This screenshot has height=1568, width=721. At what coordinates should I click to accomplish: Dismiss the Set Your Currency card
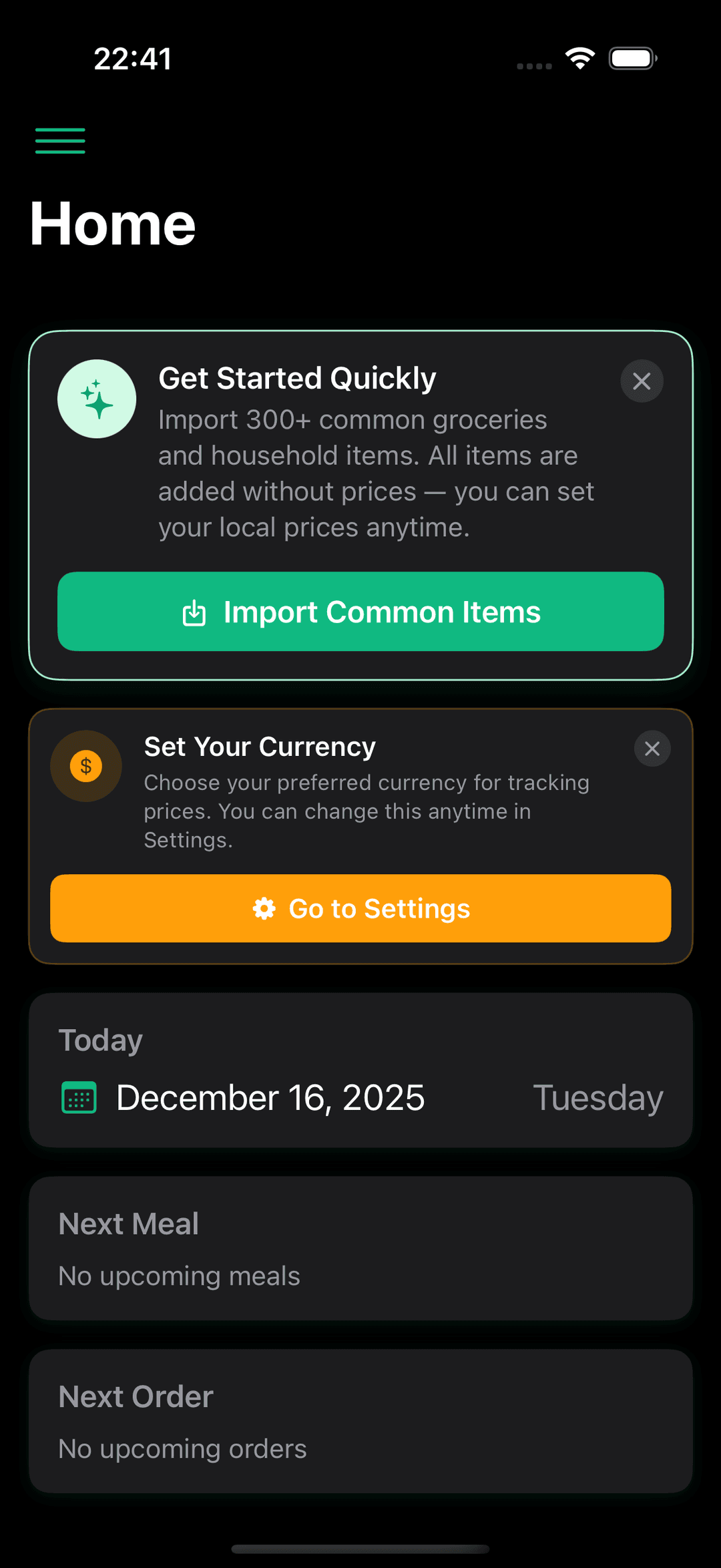tap(652, 749)
